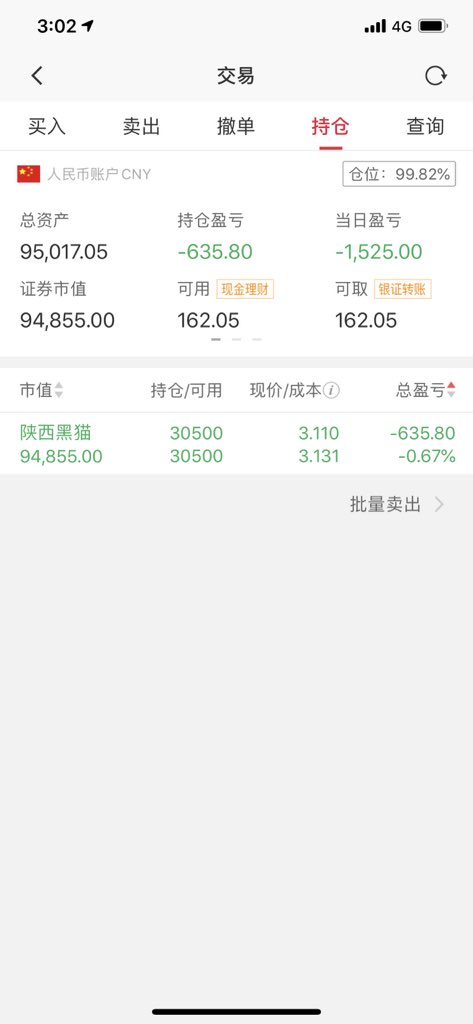
Task: Open 银证转账 transfer
Action: tap(402, 289)
